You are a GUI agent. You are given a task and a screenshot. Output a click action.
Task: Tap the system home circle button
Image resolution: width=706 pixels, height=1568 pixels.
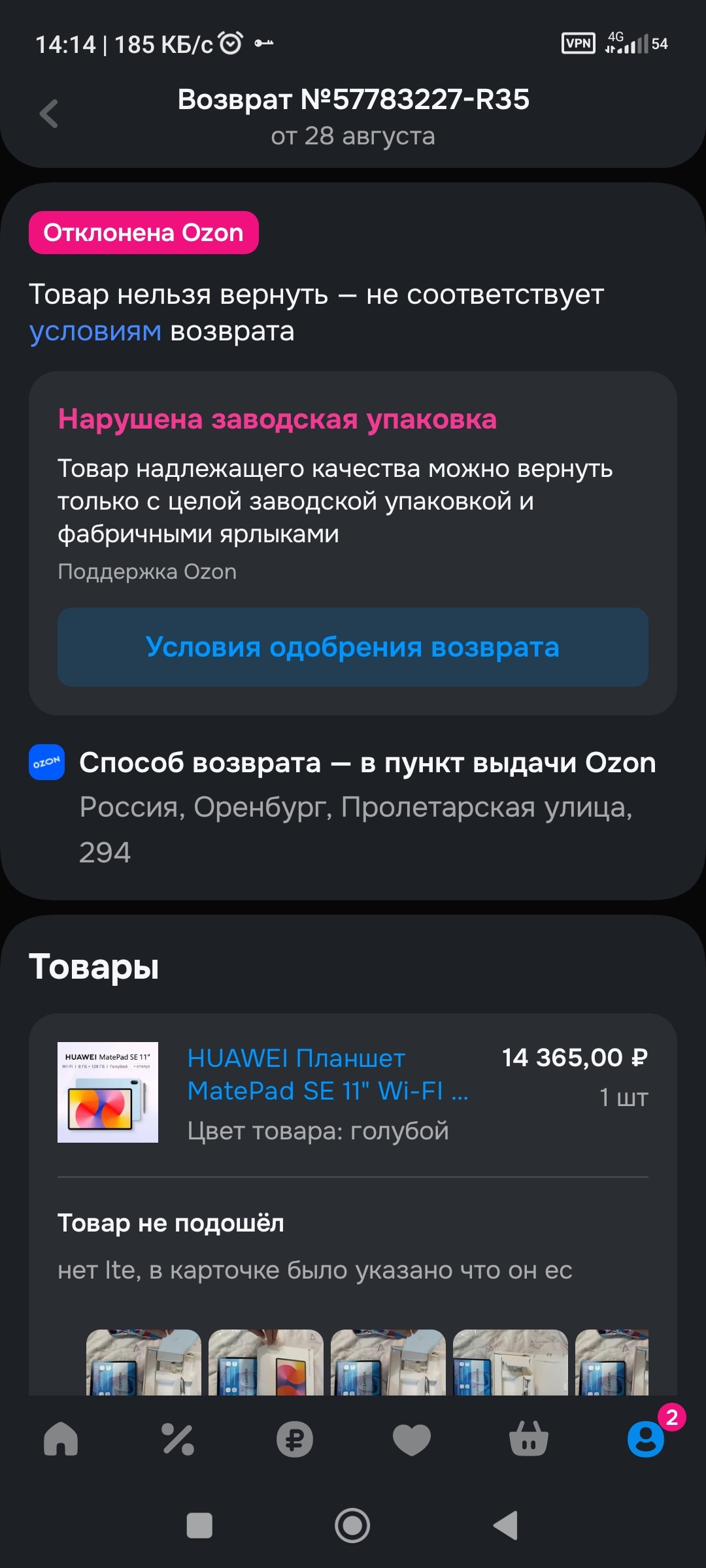click(352, 1526)
